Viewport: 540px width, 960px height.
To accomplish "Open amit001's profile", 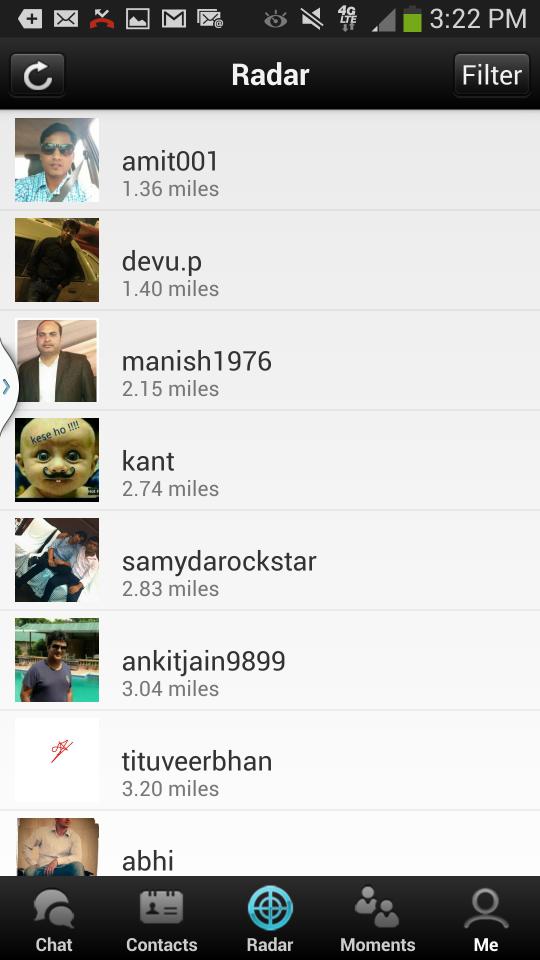I will [270, 160].
